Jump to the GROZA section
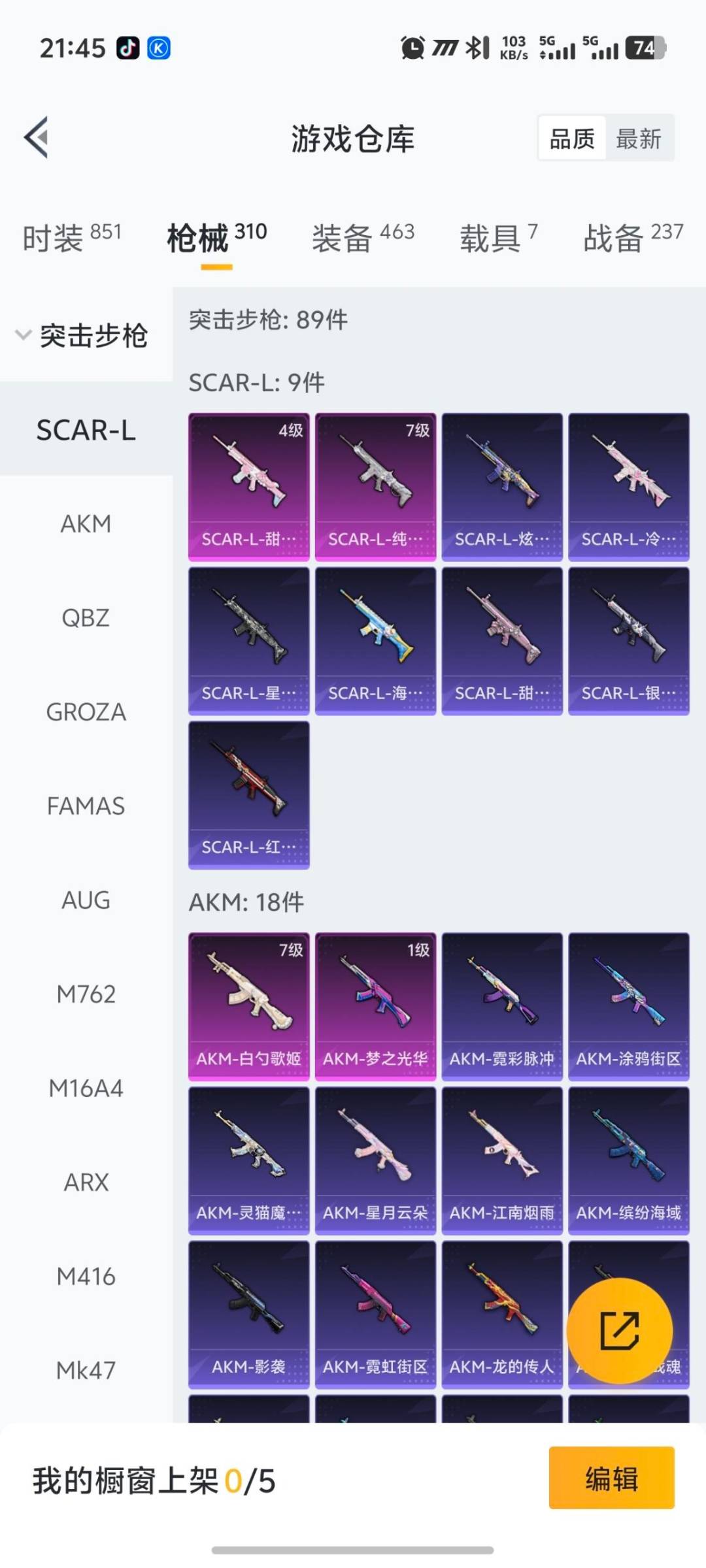Viewport: 706px width, 1568px height. click(86, 712)
